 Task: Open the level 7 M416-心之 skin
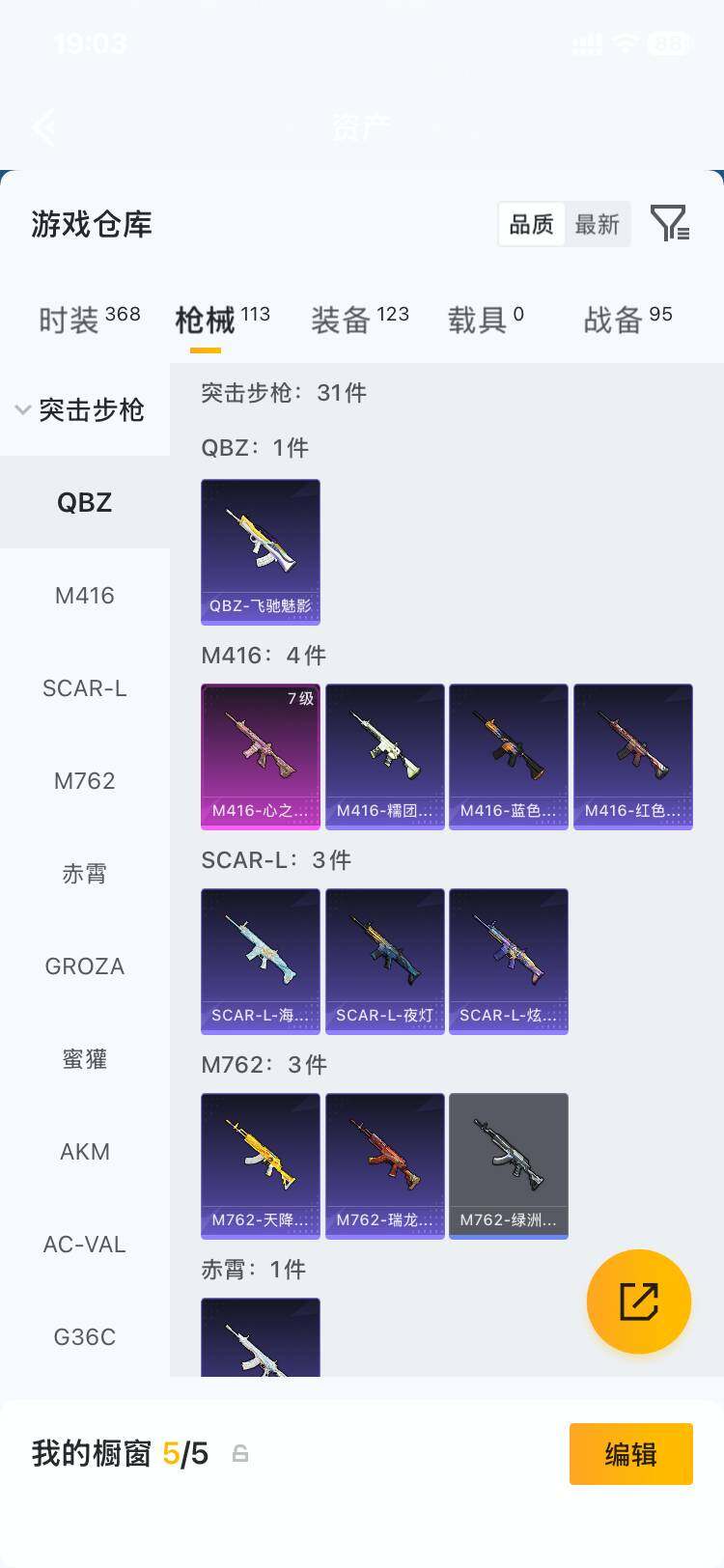click(x=261, y=756)
